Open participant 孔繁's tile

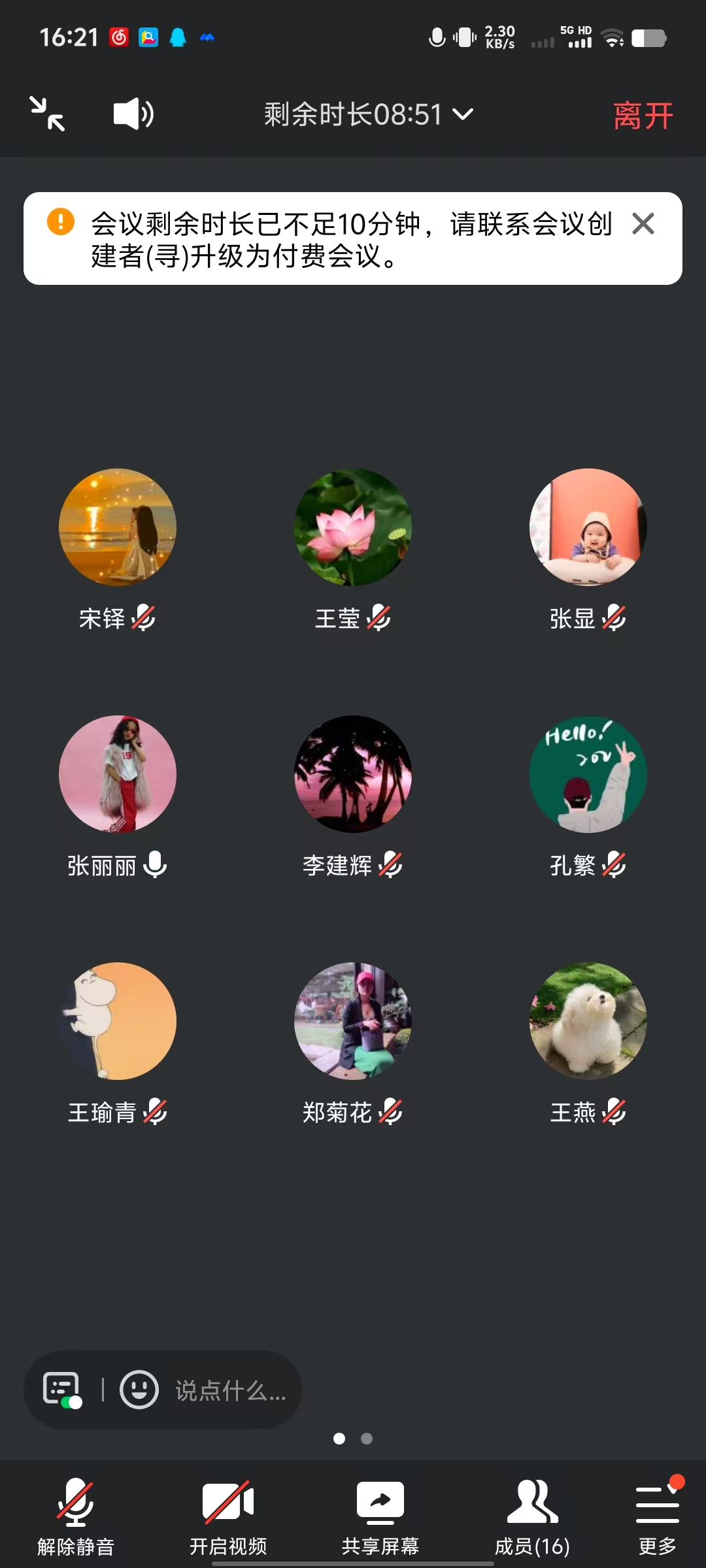coord(588,774)
